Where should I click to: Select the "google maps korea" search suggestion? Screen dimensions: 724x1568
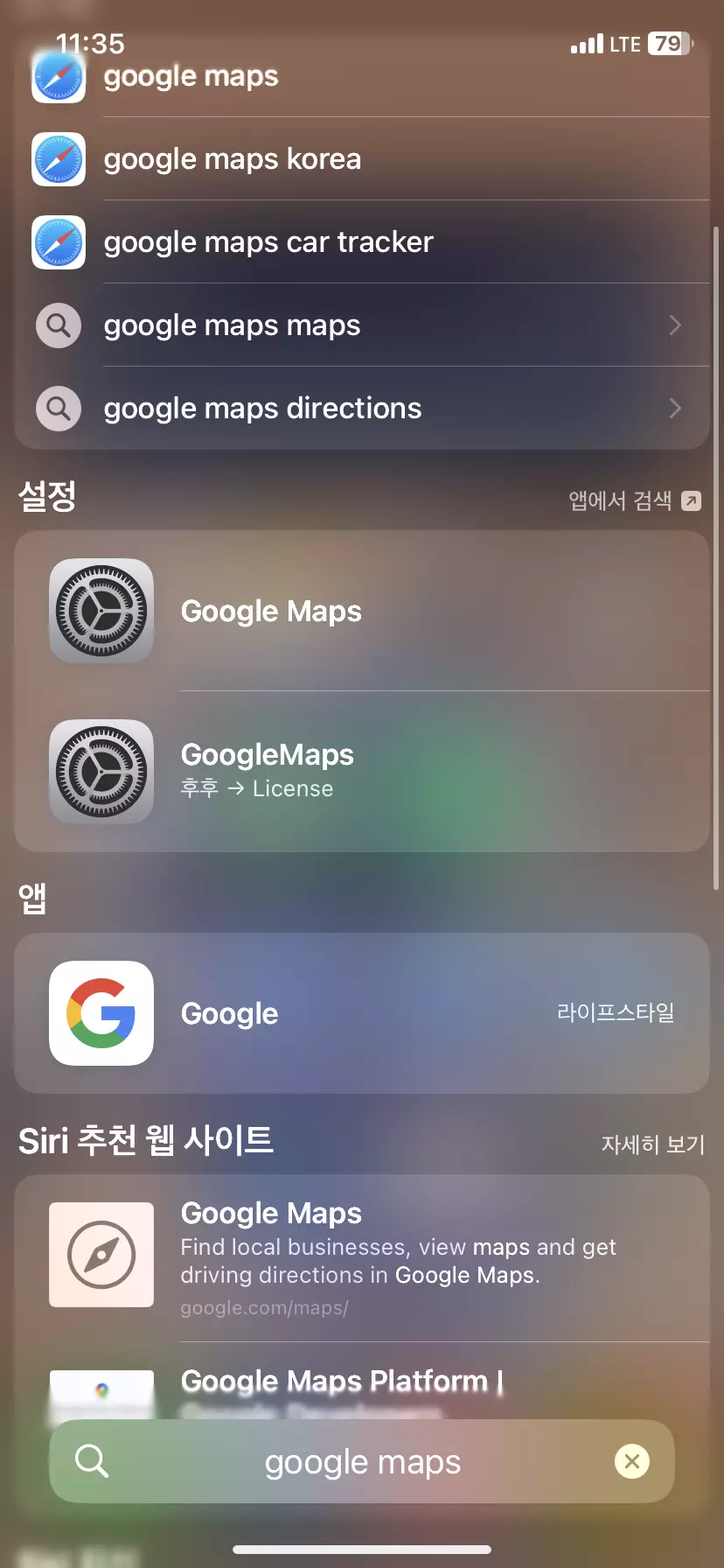tap(232, 158)
